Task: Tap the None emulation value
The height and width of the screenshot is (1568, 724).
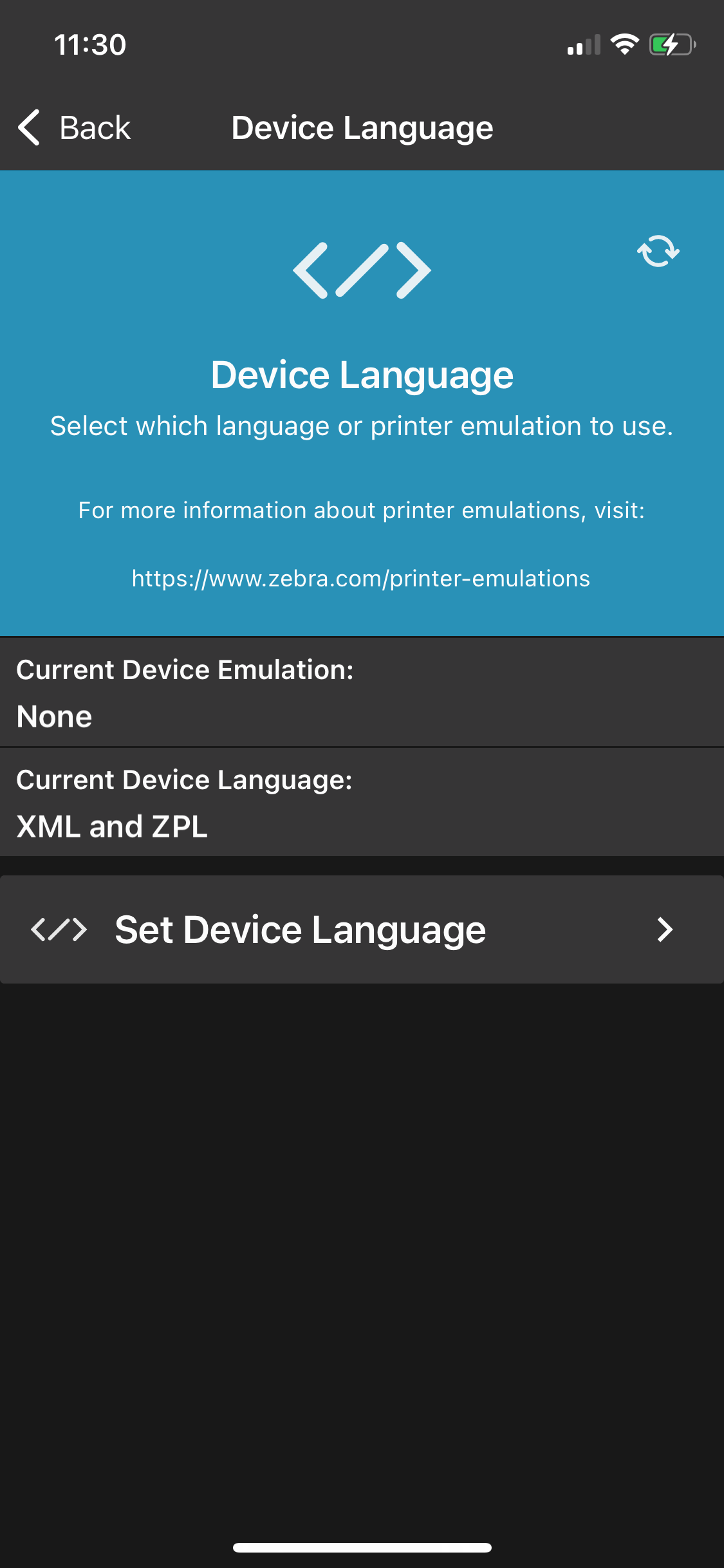Action: pyautogui.click(x=54, y=715)
